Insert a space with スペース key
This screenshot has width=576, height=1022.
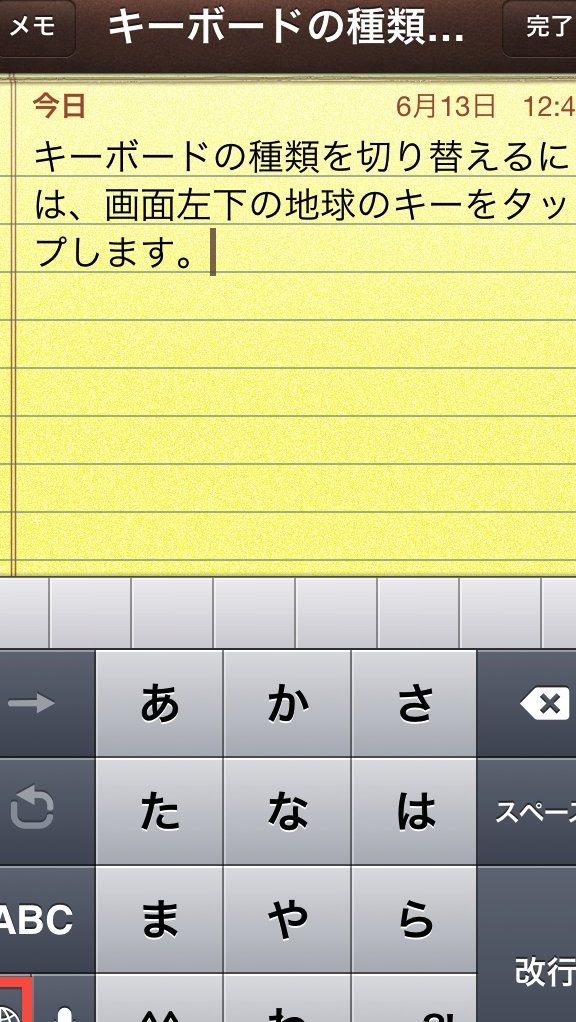point(527,812)
